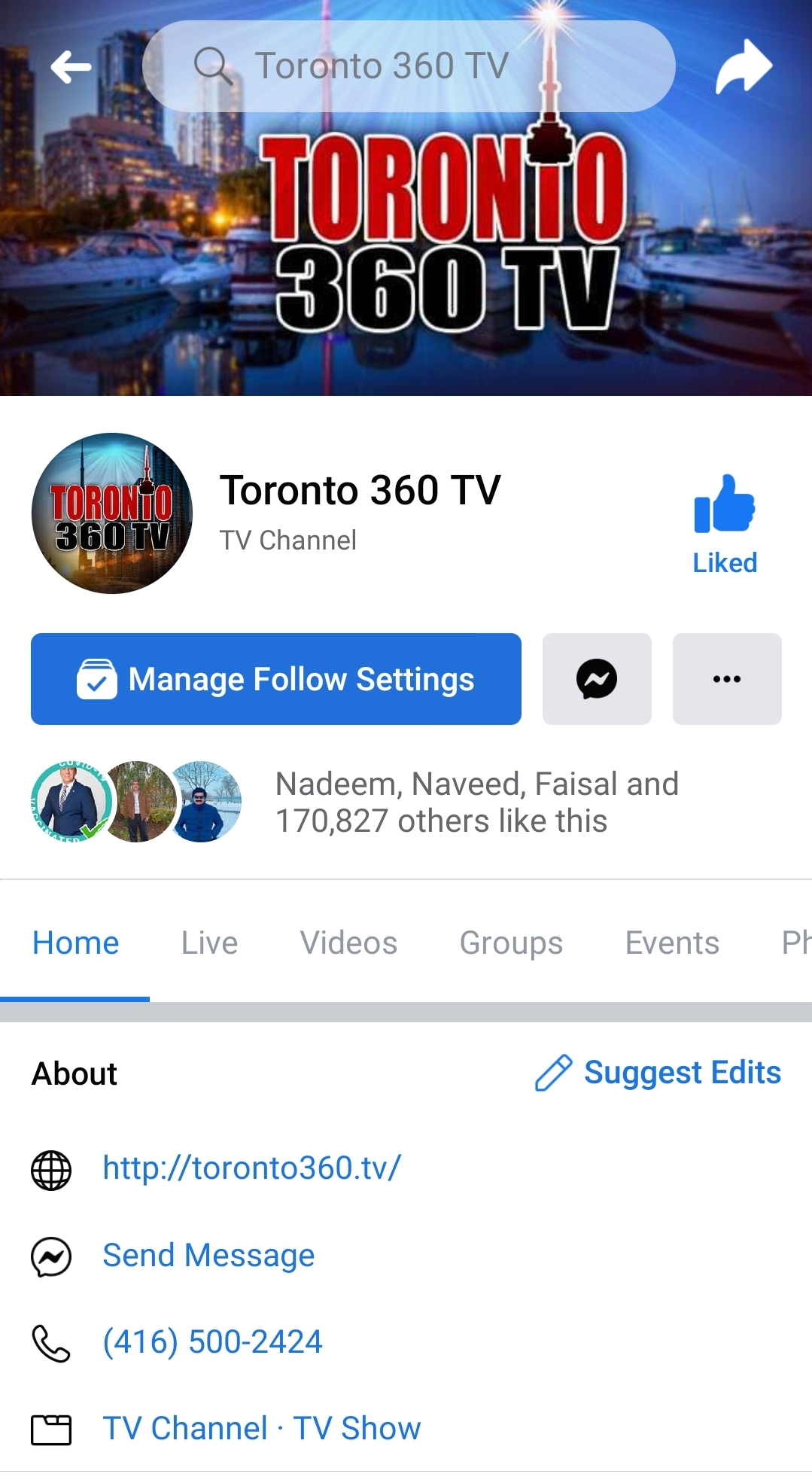Image resolution: width=812 pixels, height=1483 pixels.
Task: Message the page via the Messenger button
Action: pos(597,679)
